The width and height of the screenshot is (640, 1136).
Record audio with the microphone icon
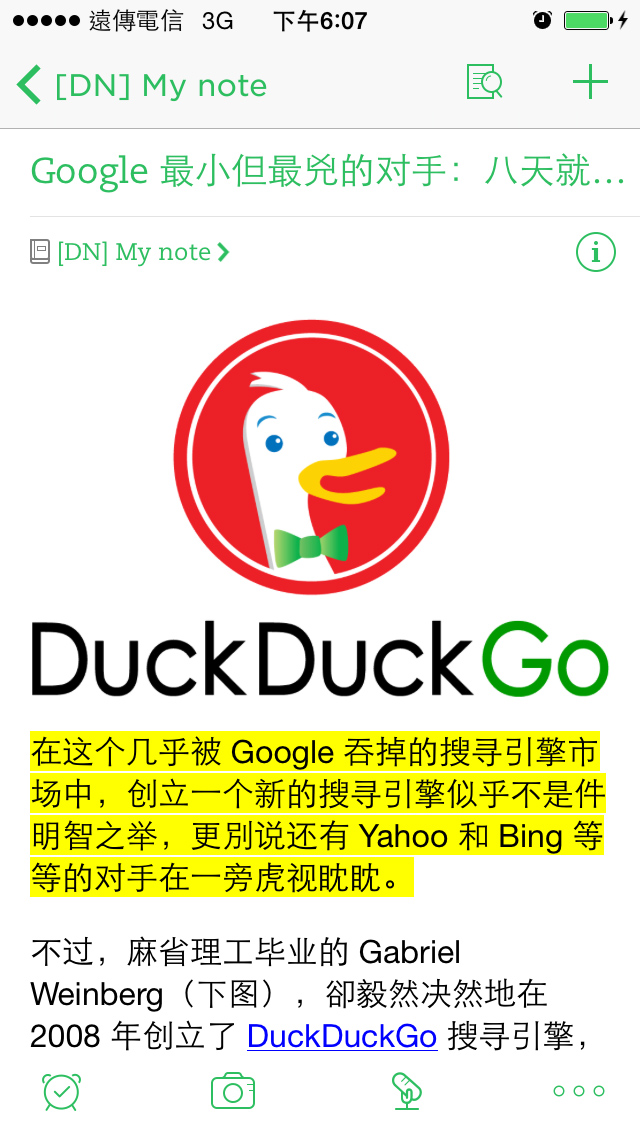(x=406, y=1091)
